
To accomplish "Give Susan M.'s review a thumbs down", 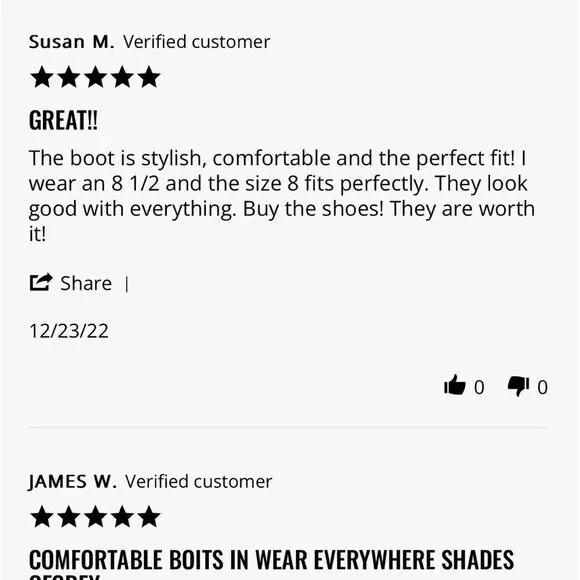I will pyautogui.click(x=518, y=386).
